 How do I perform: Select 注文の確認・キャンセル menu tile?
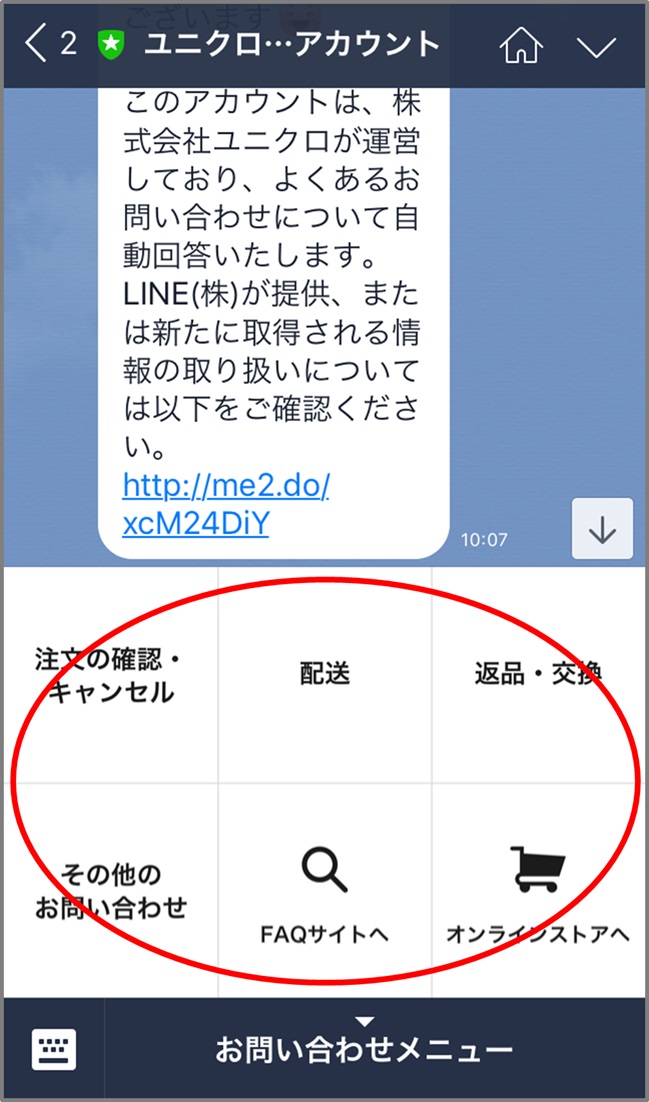110,675
